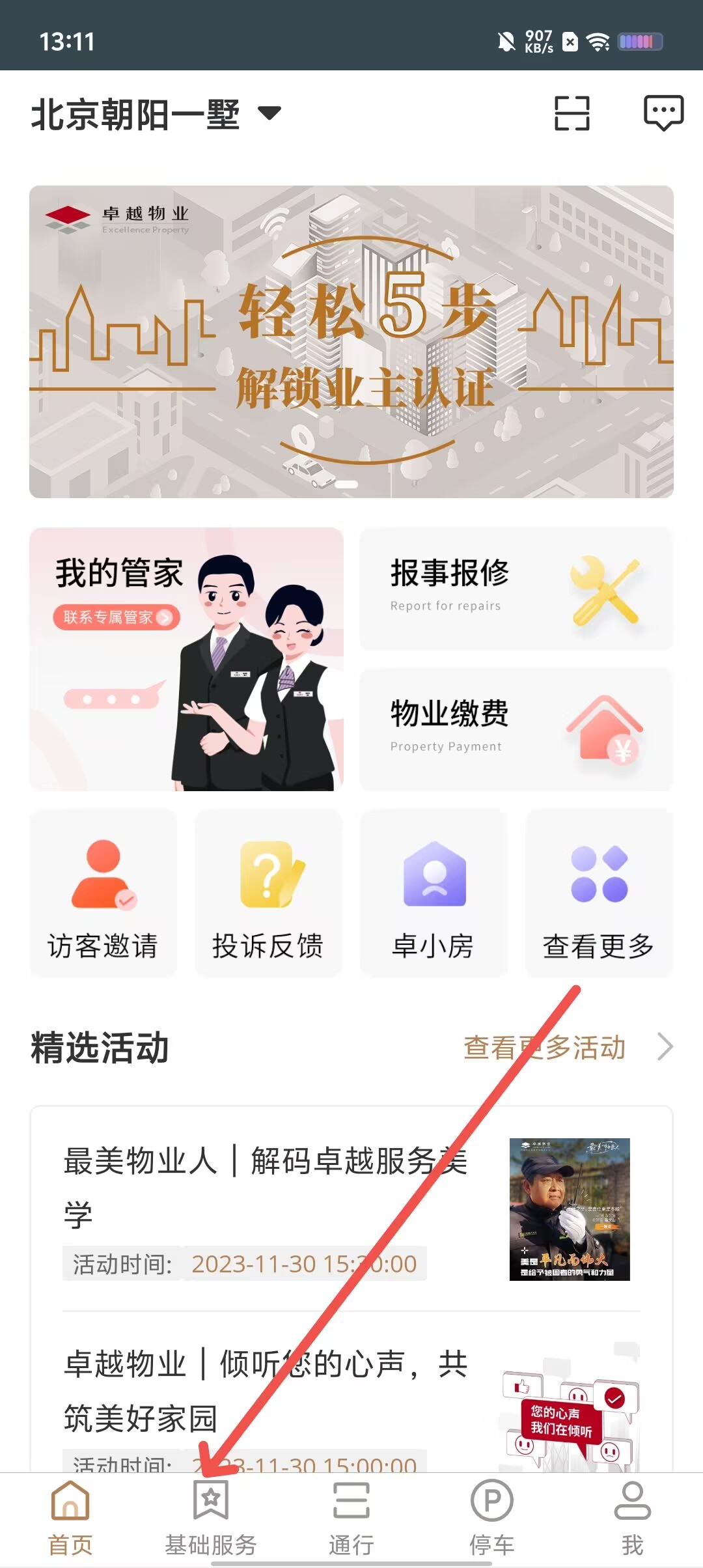Open the 我的管家 butler card
The height and width of the screenshot is (1568, 703).
click(x=186, y=659)
